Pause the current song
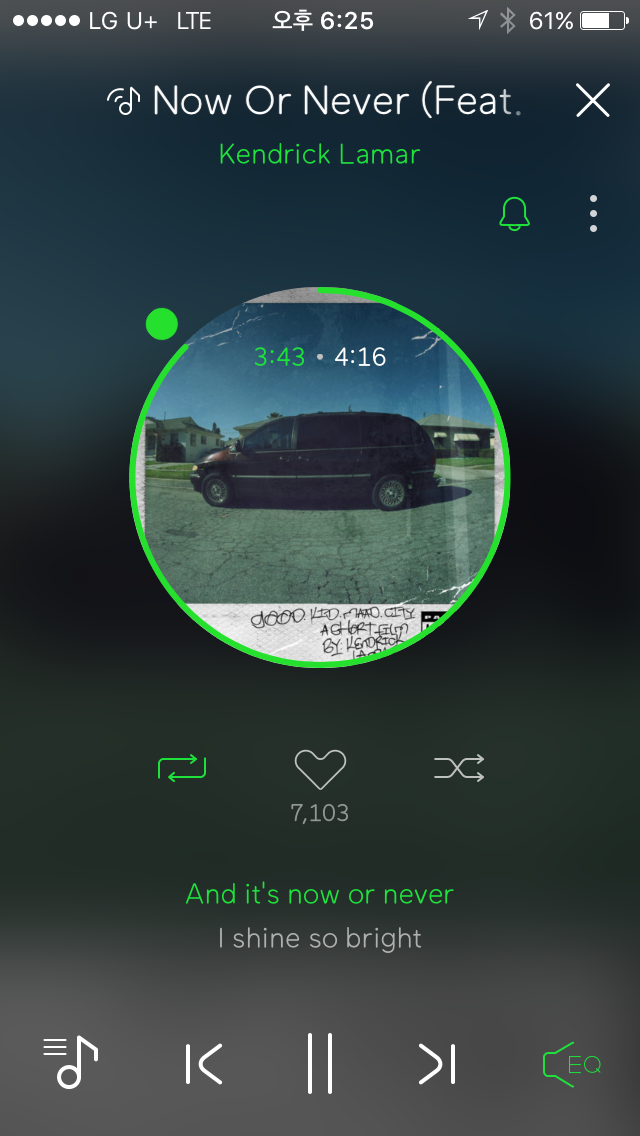The width and height of the screenshot is (640, 1136). click(320, 1063)
